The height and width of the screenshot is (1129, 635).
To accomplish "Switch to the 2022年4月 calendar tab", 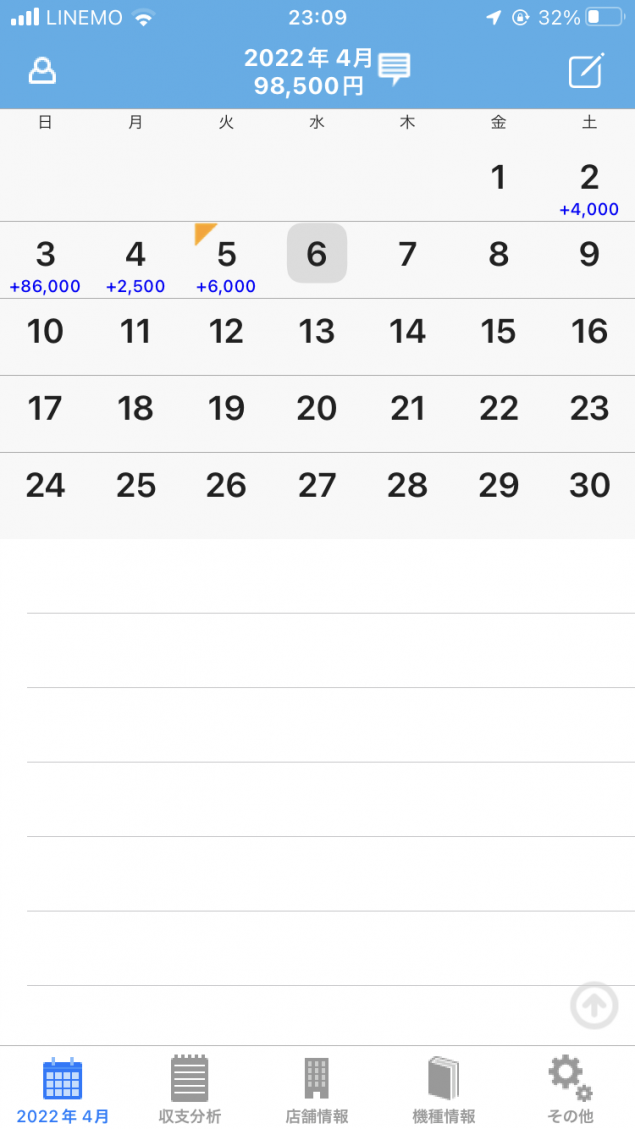I will [x=63, y=1089].
